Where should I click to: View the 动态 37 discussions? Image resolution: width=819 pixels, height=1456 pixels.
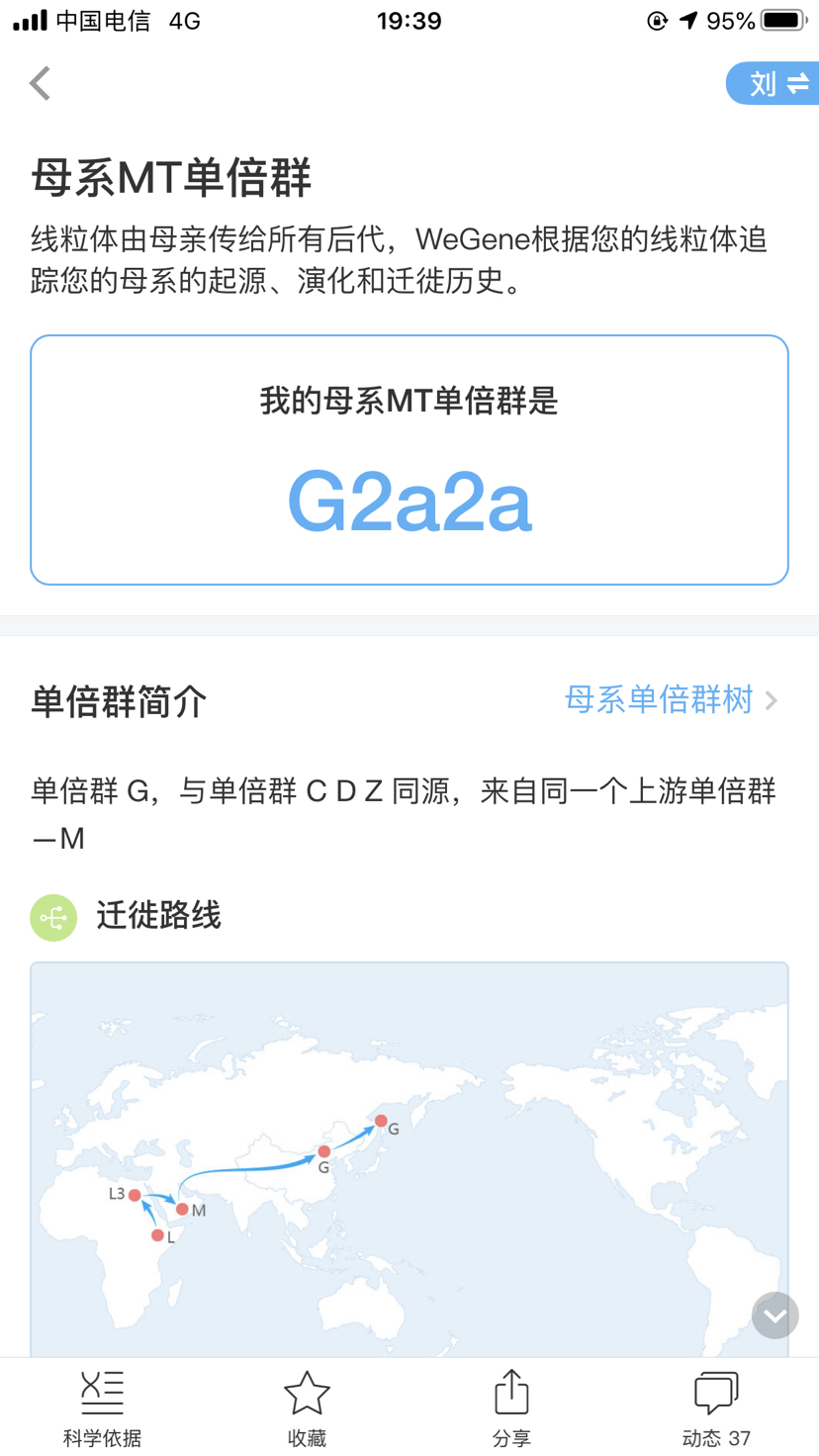(x=716, y=1409)
